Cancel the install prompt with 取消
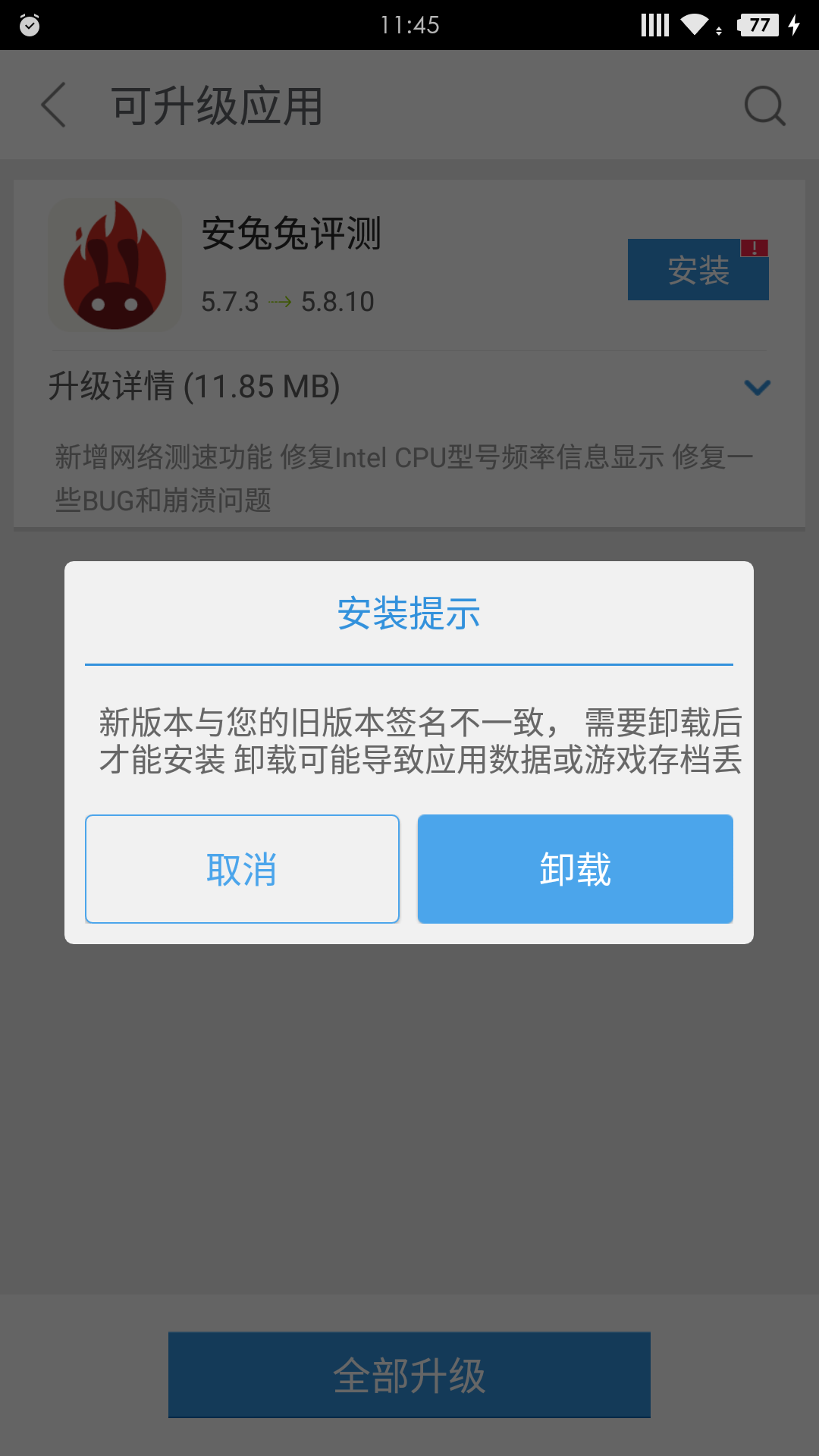819x1456 pixels. pyautogui.click(x=242, y=869)
